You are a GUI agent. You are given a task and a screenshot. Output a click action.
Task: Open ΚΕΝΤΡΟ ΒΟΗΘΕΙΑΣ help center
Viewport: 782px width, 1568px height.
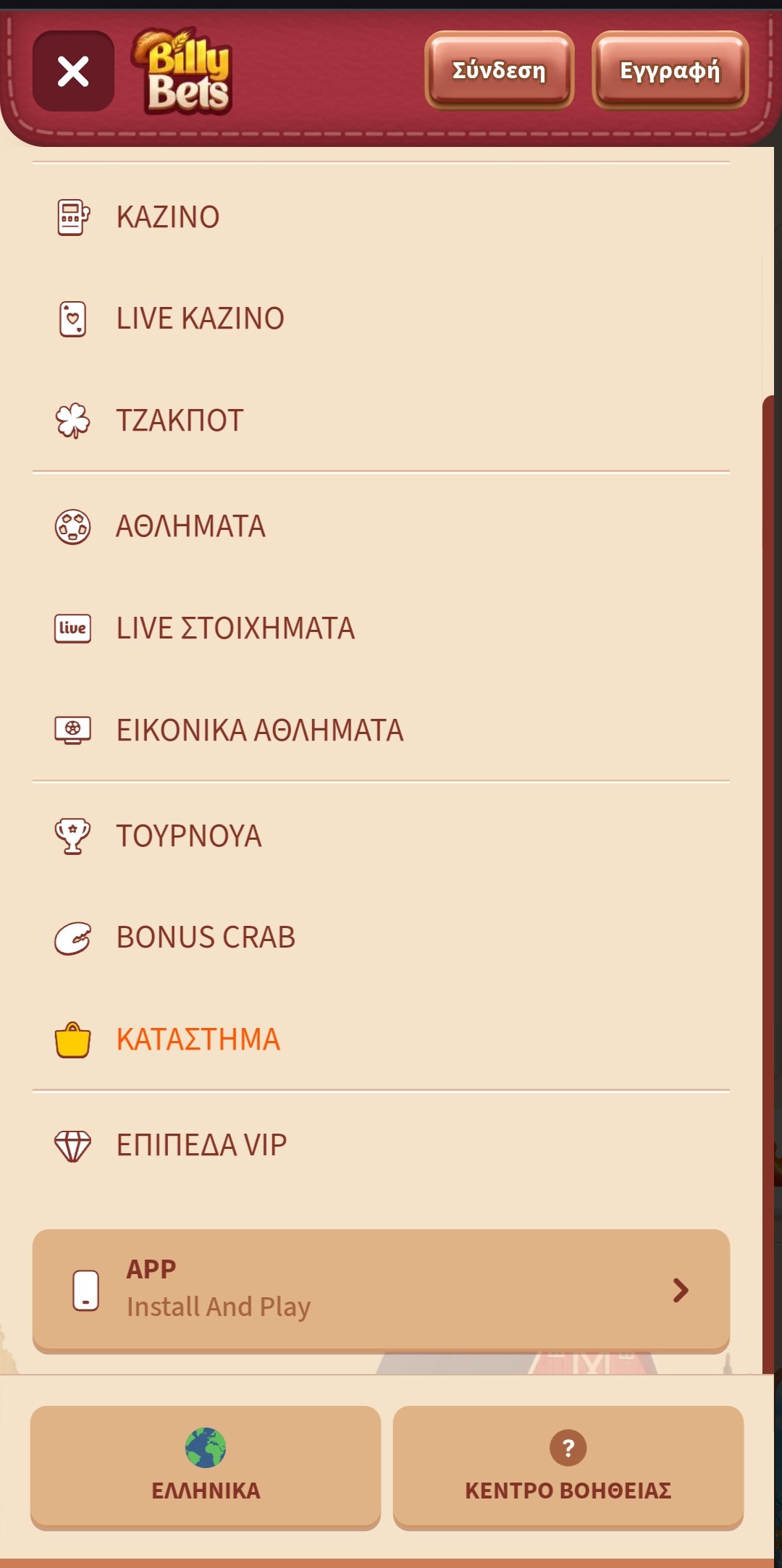(568, 1467)
